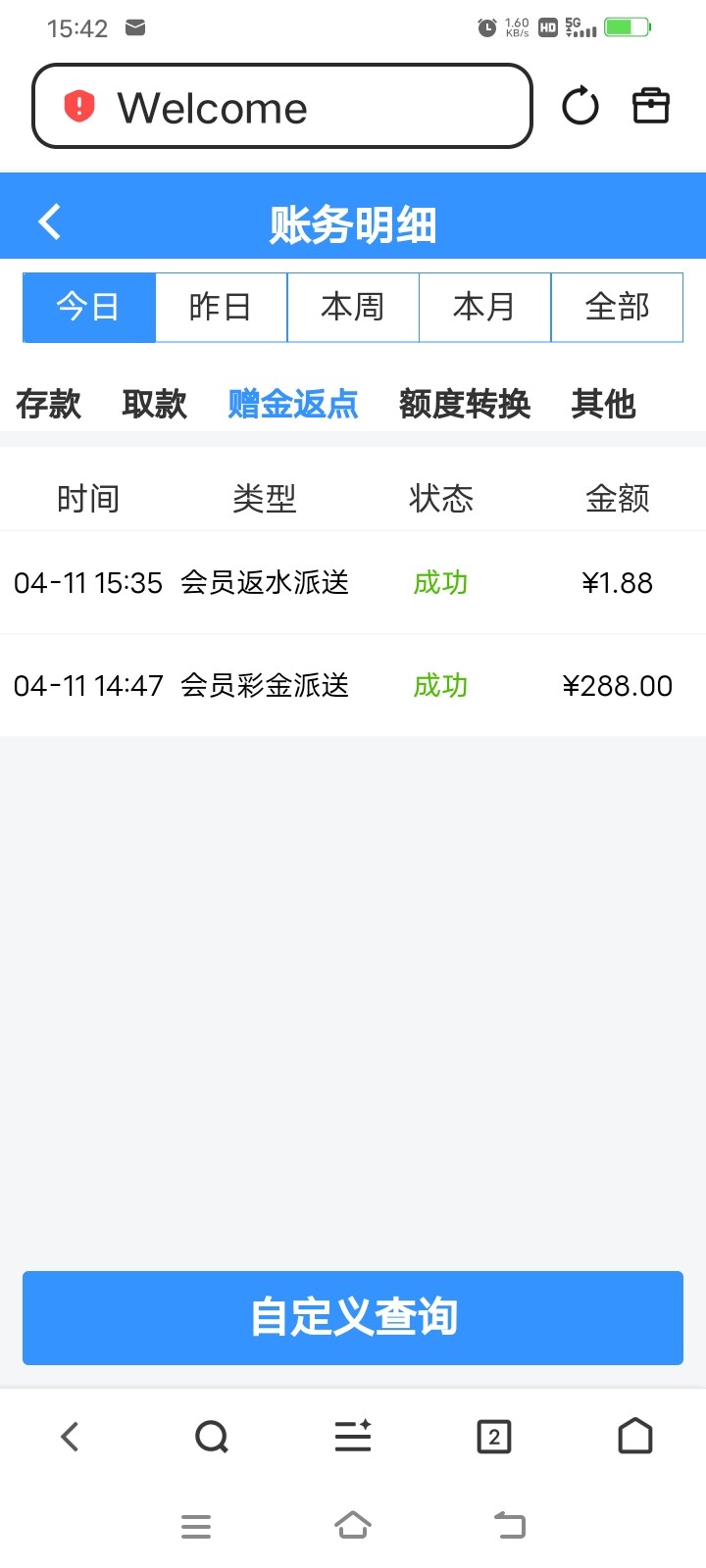The width and height of the screenshot is (706, 1568).
Task: Switch to 额度转换 category
Action: click(465, 404)
